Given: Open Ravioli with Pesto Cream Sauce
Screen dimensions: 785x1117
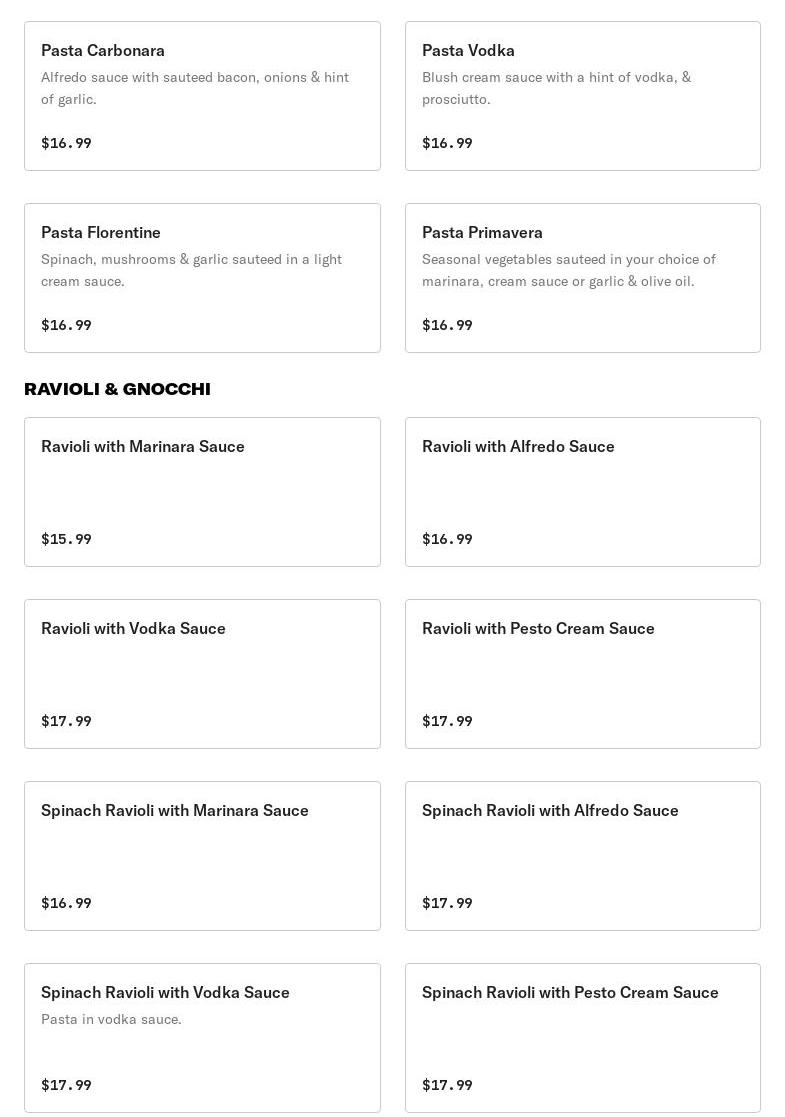Looking at the screenshot, I should coord(583,674).
